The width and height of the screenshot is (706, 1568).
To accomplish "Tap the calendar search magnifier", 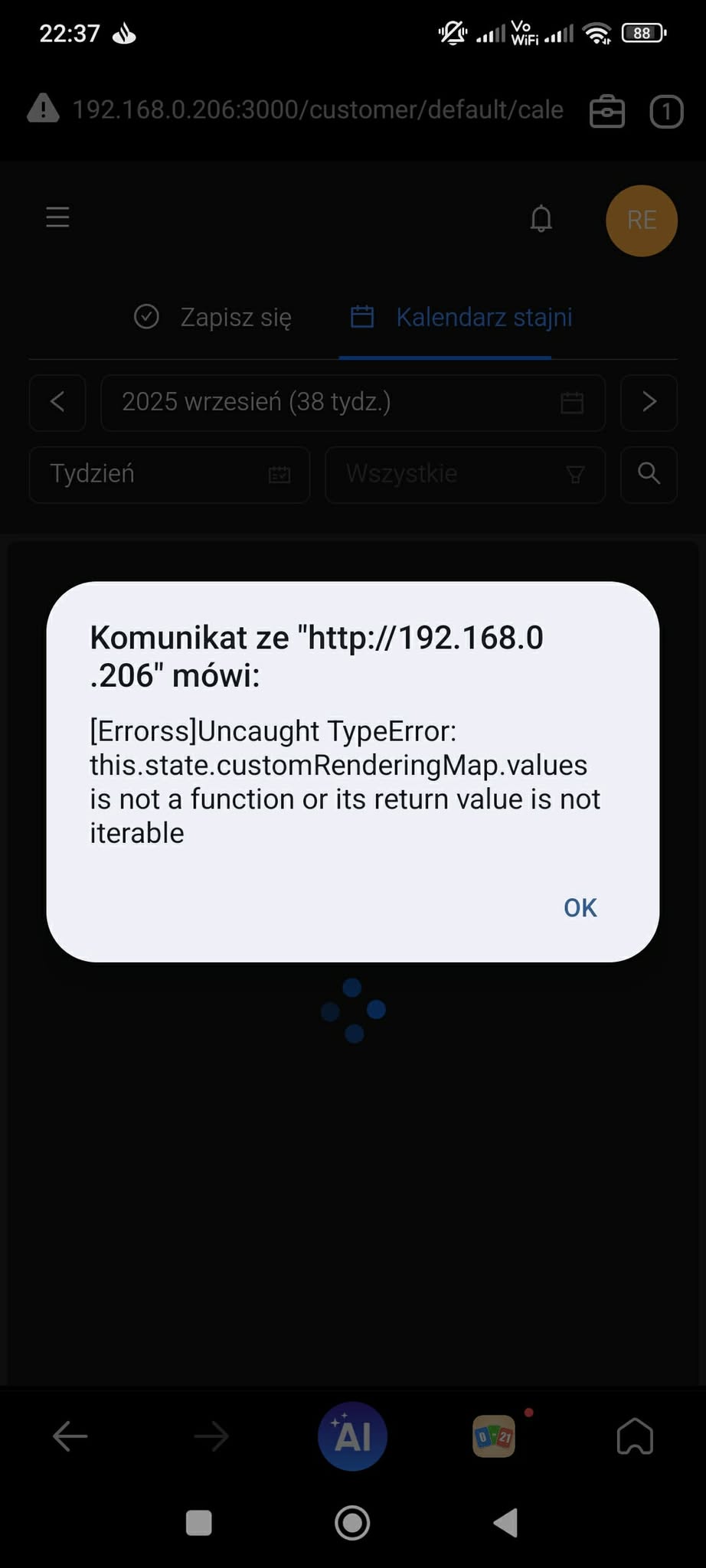I will tap(649, 474).
